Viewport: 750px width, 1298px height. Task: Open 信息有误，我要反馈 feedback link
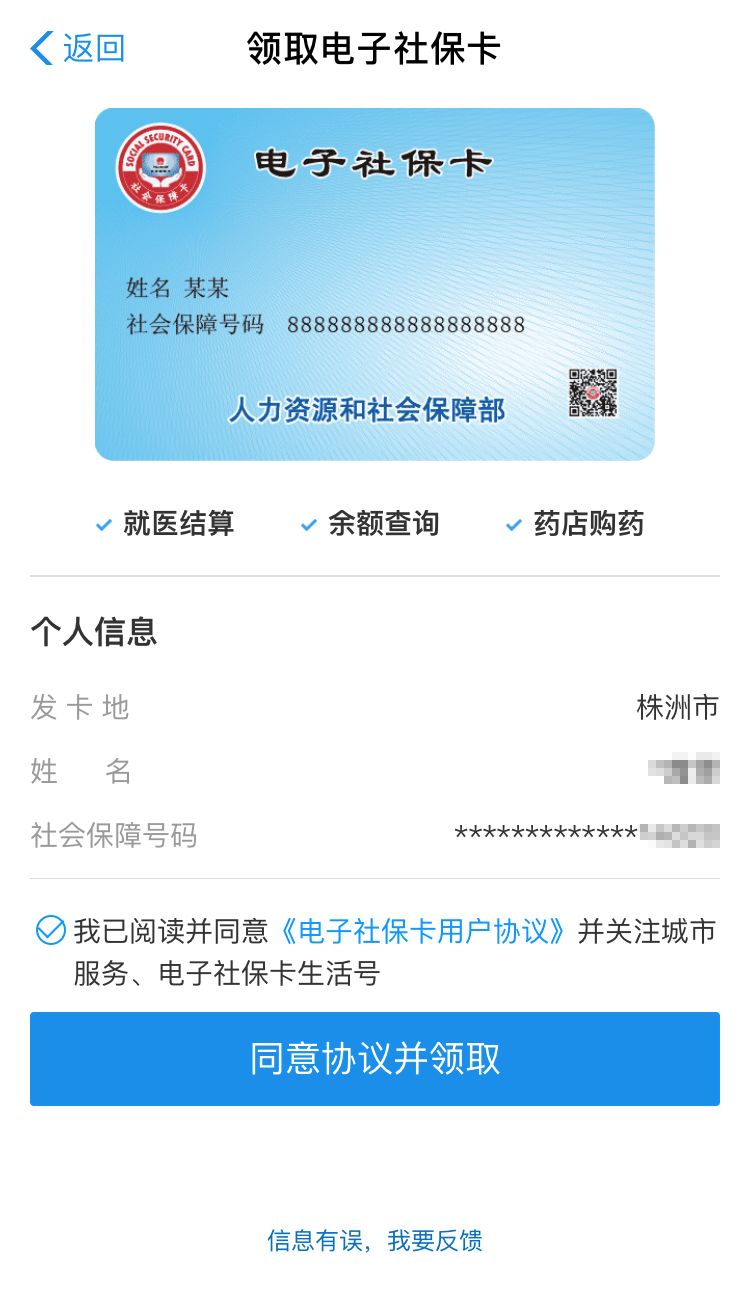pos(375,1241)
